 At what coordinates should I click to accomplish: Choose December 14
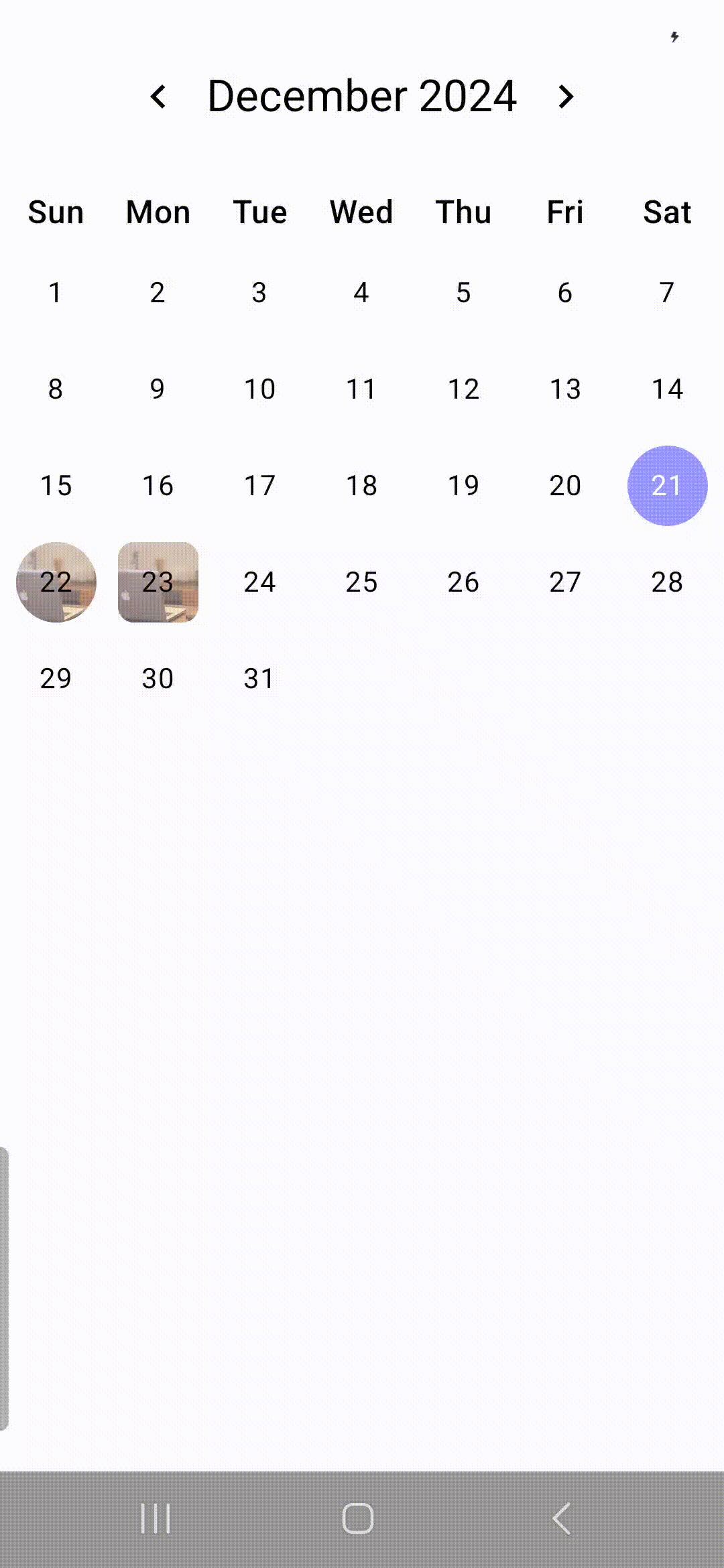(667, 389)
